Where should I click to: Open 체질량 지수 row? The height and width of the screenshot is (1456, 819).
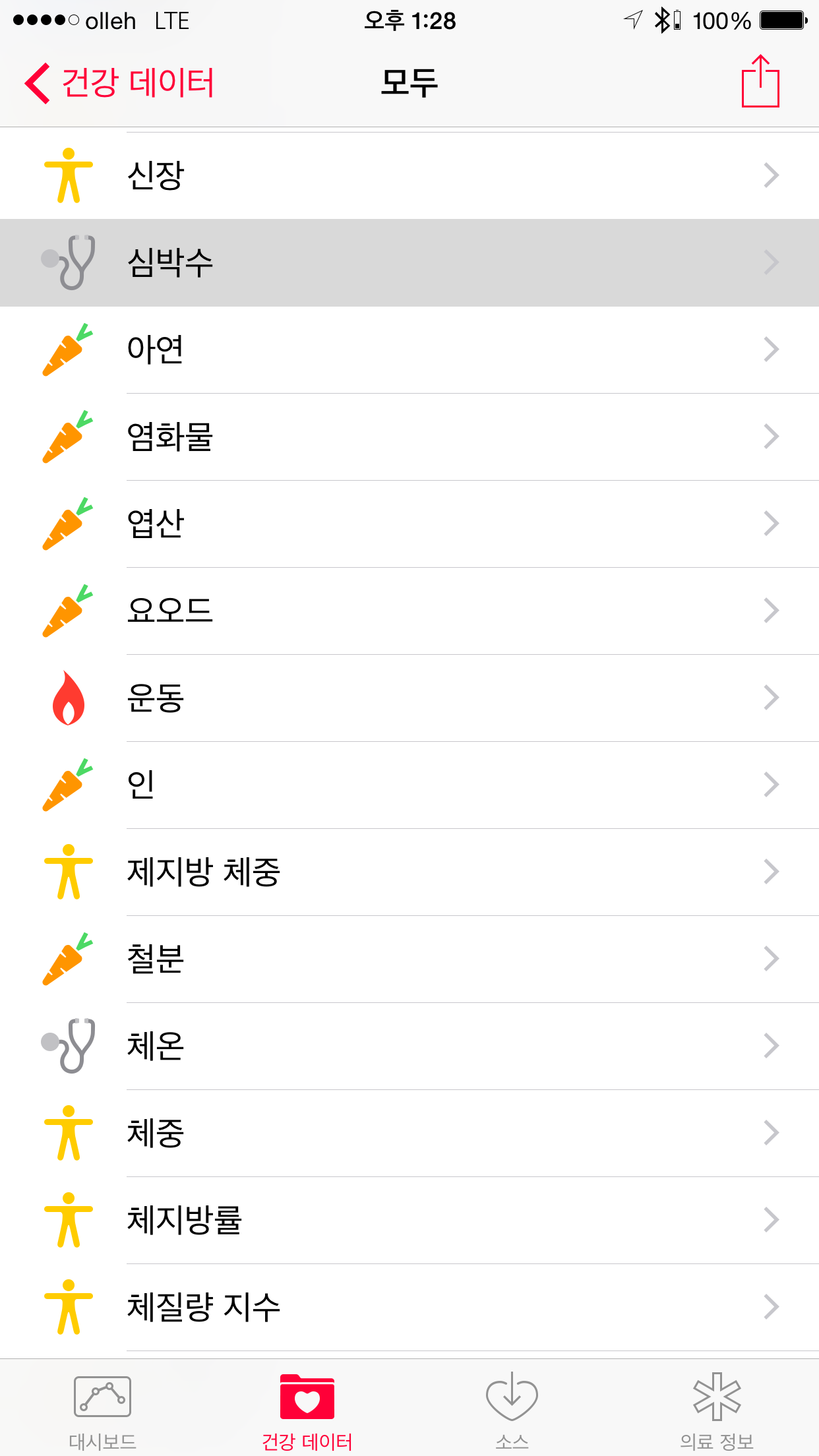coord(409,1307)
